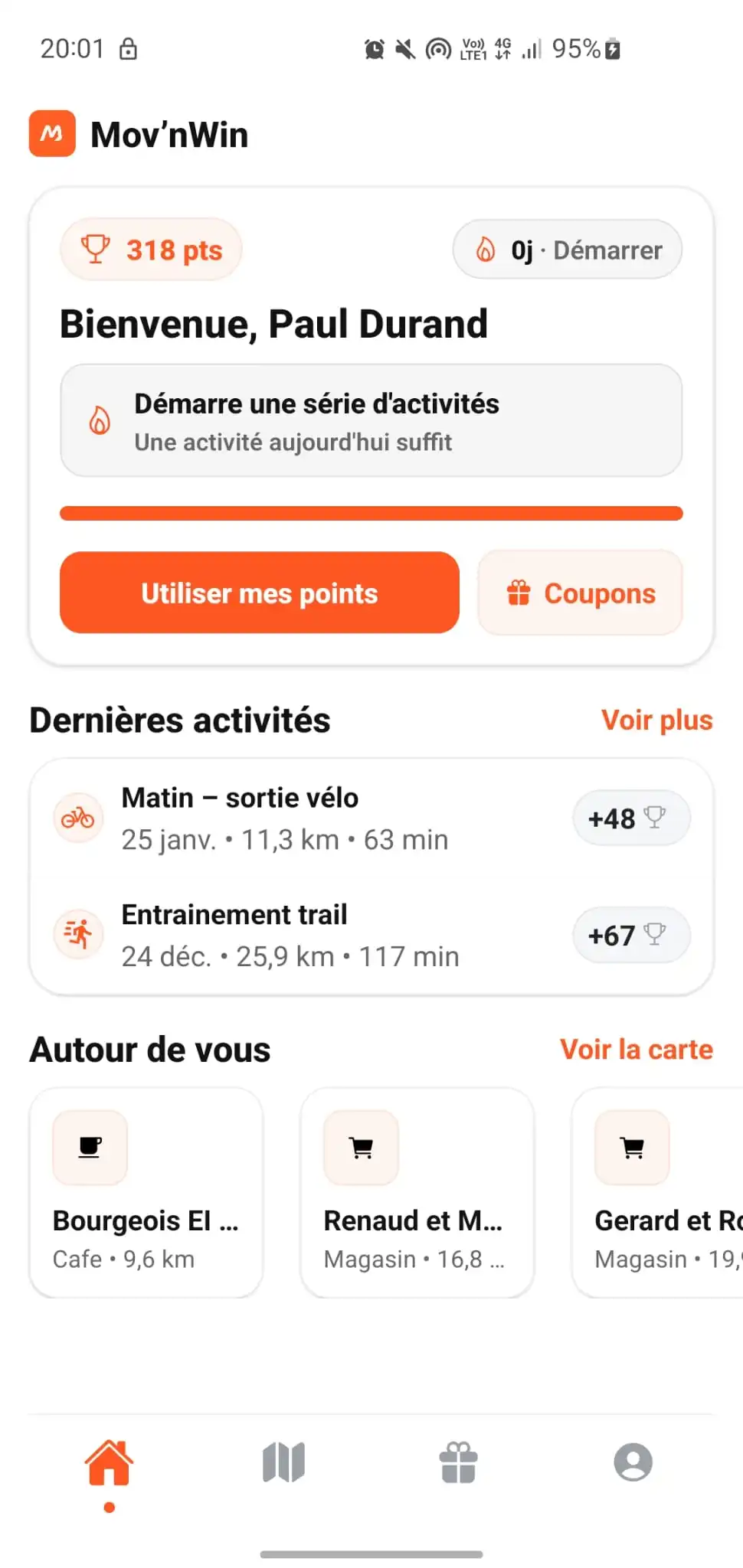Viewport: 743px width, 1568px height.
Task: Open Coupons
Action: tap(580, 593)
